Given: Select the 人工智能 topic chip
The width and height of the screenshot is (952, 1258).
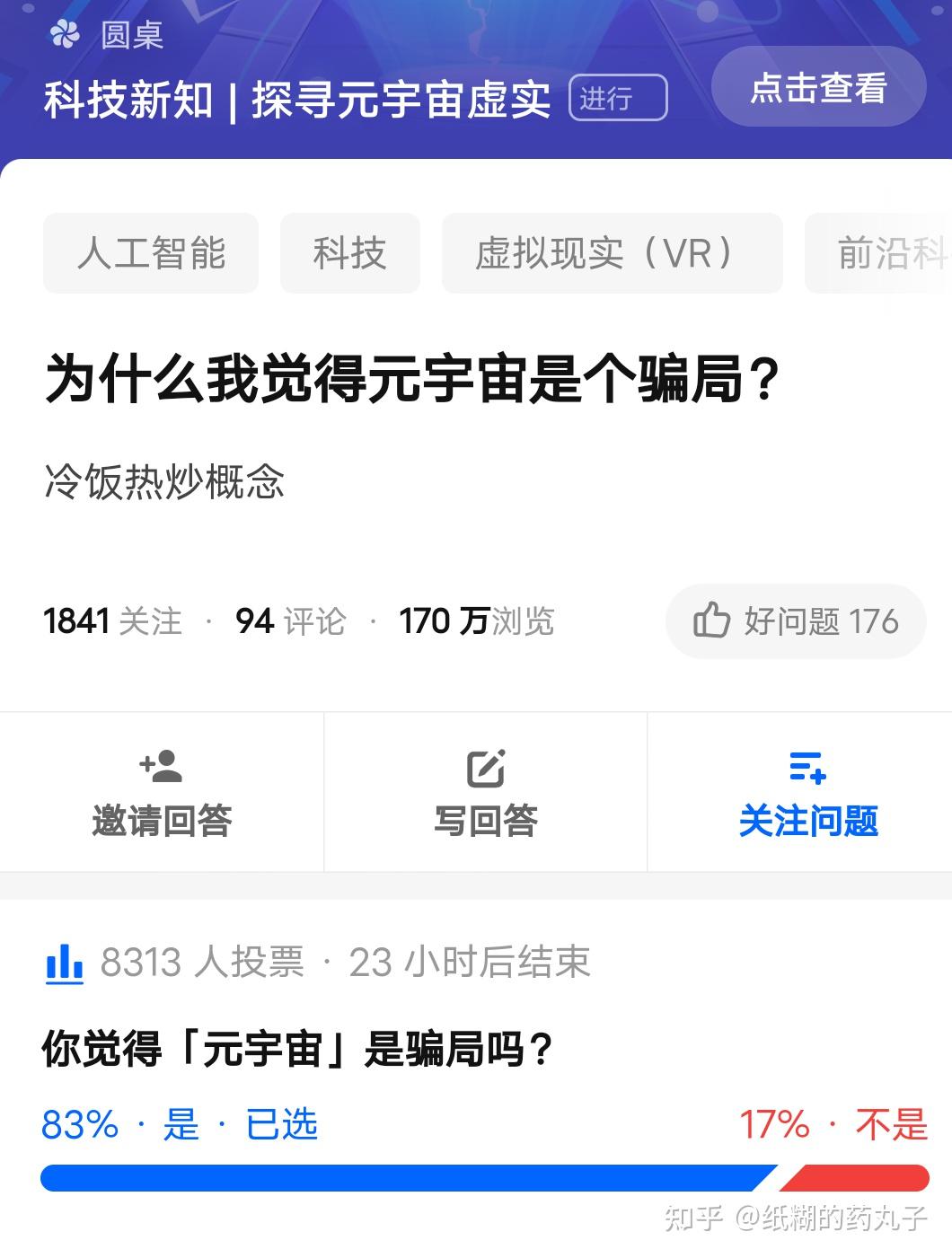Looking at the screenshot, I should [151, 253].
